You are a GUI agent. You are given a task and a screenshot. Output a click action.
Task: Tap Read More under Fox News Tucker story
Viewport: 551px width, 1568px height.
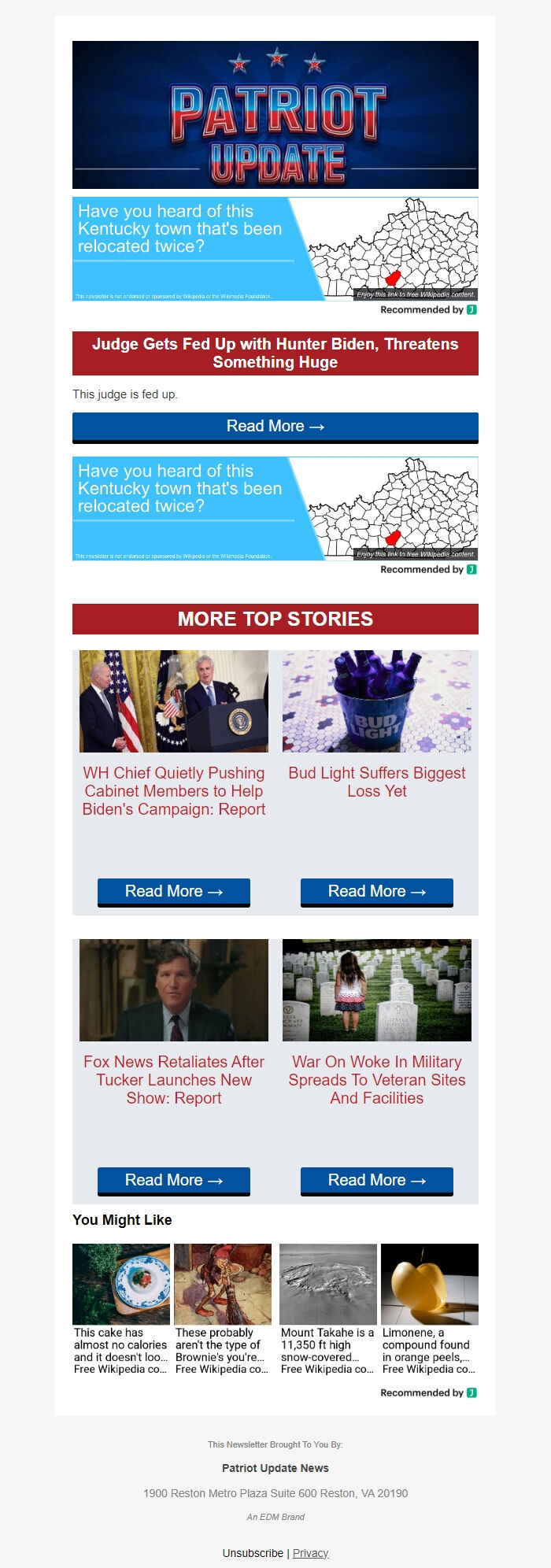click(x=173, y=1181)
